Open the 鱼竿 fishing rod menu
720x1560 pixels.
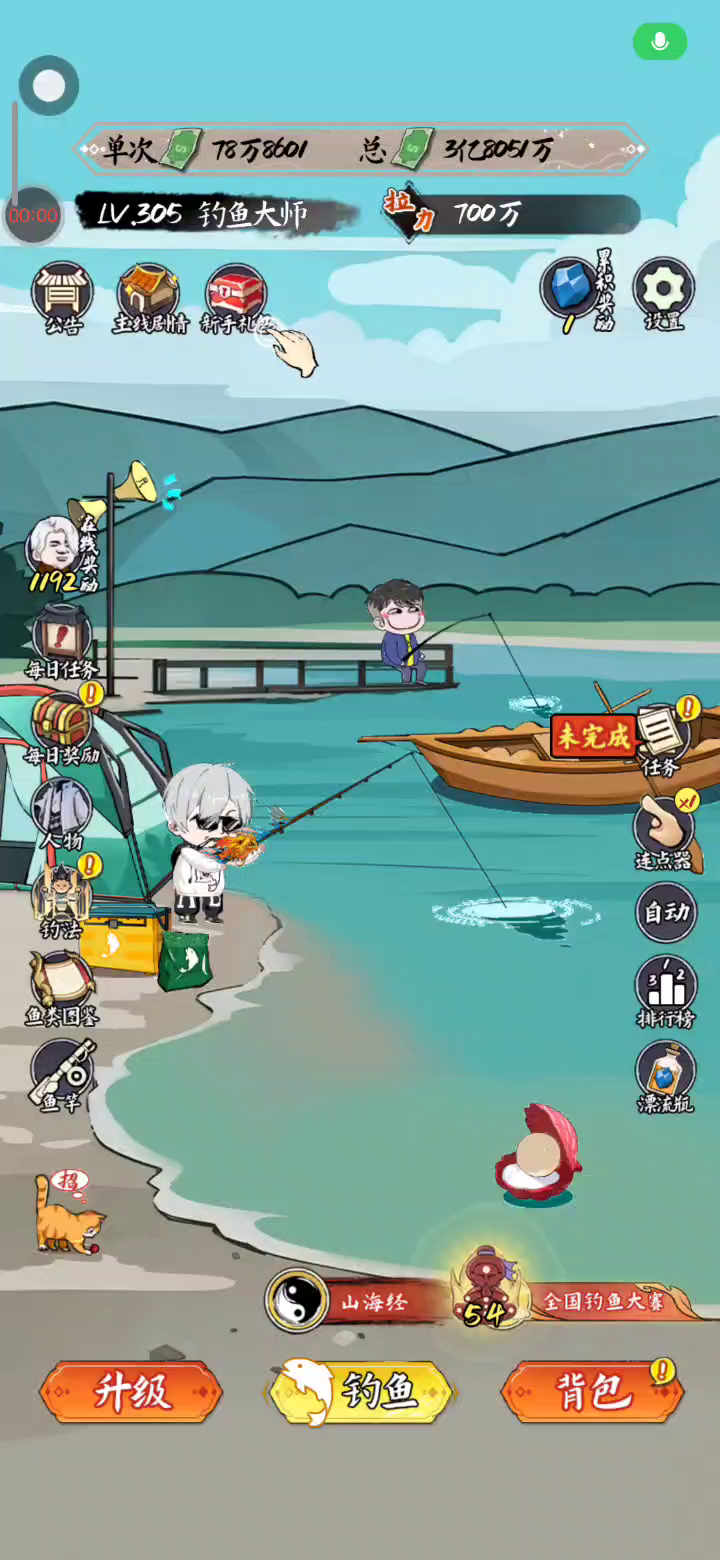click(x=62, y=1075)
